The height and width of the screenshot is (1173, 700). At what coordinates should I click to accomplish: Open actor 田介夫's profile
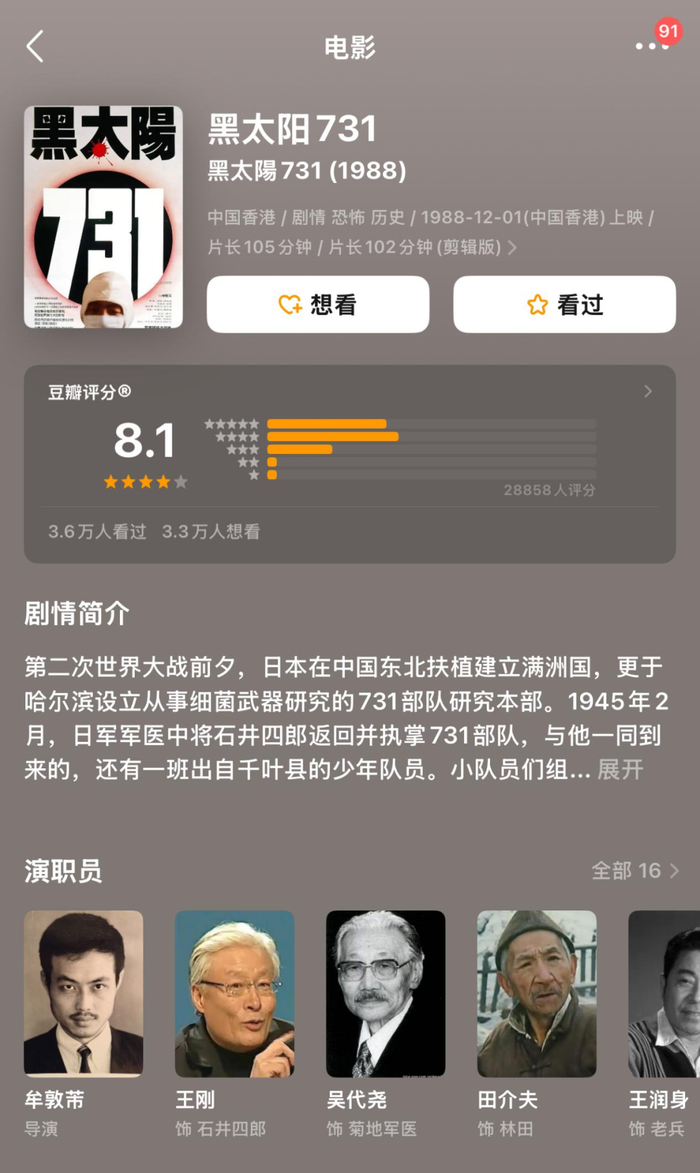536,1023
